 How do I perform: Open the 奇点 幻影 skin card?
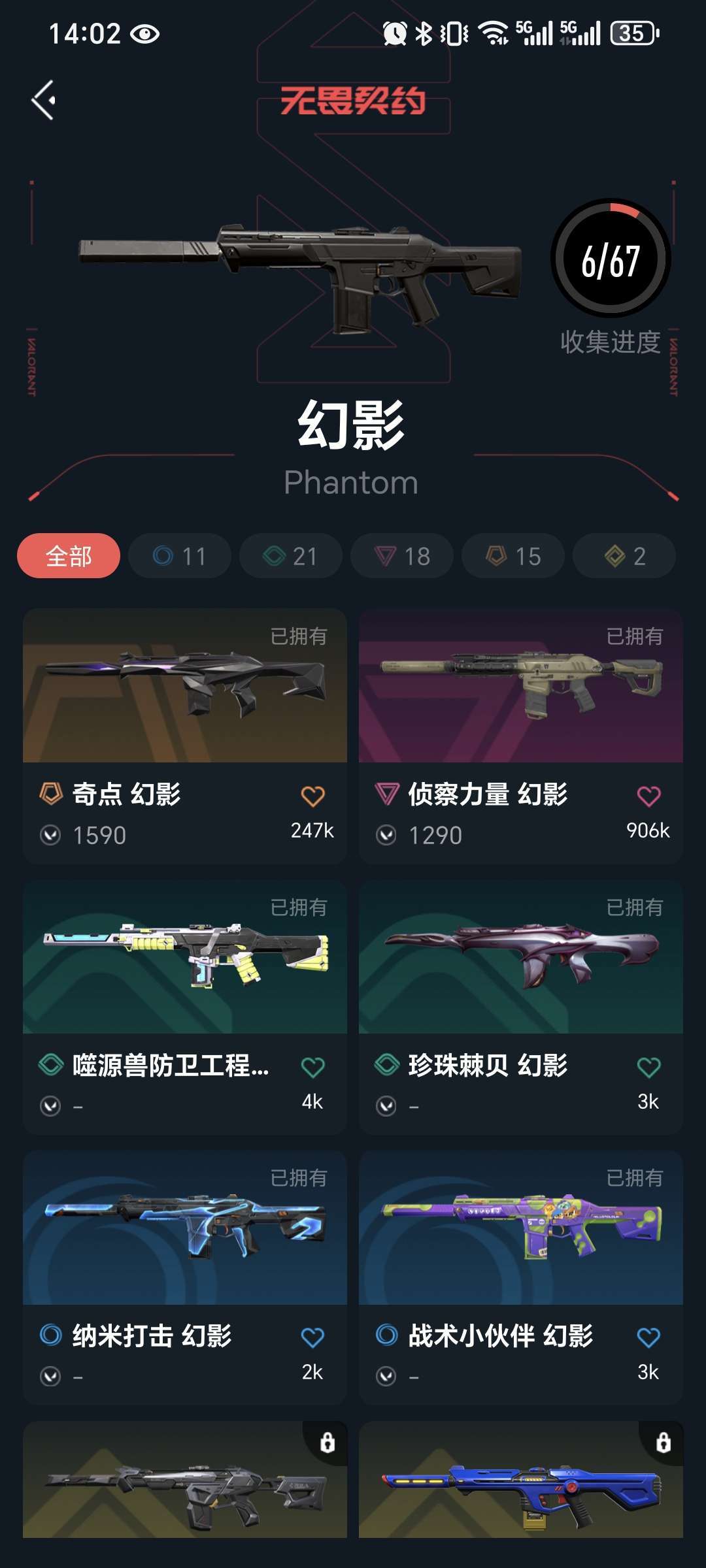pyautogui.click(x=185, y=736)
